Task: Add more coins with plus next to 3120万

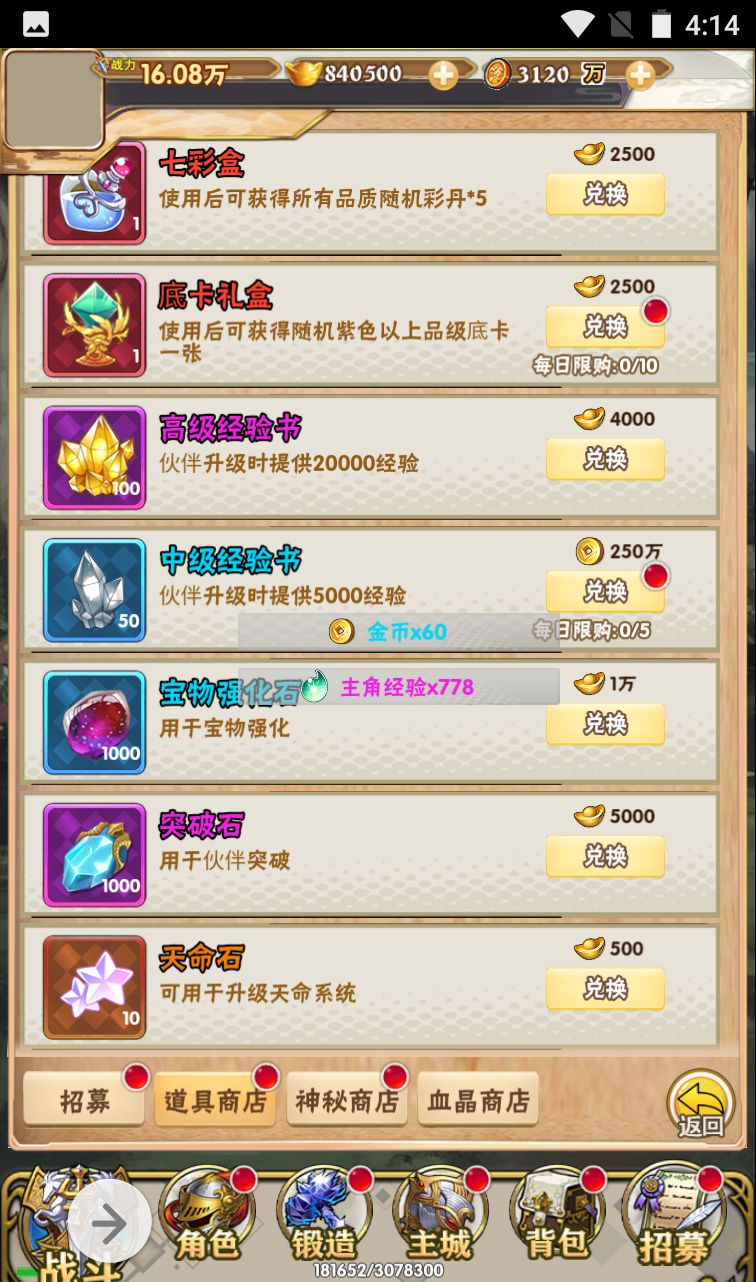Action: coord(640,74)
